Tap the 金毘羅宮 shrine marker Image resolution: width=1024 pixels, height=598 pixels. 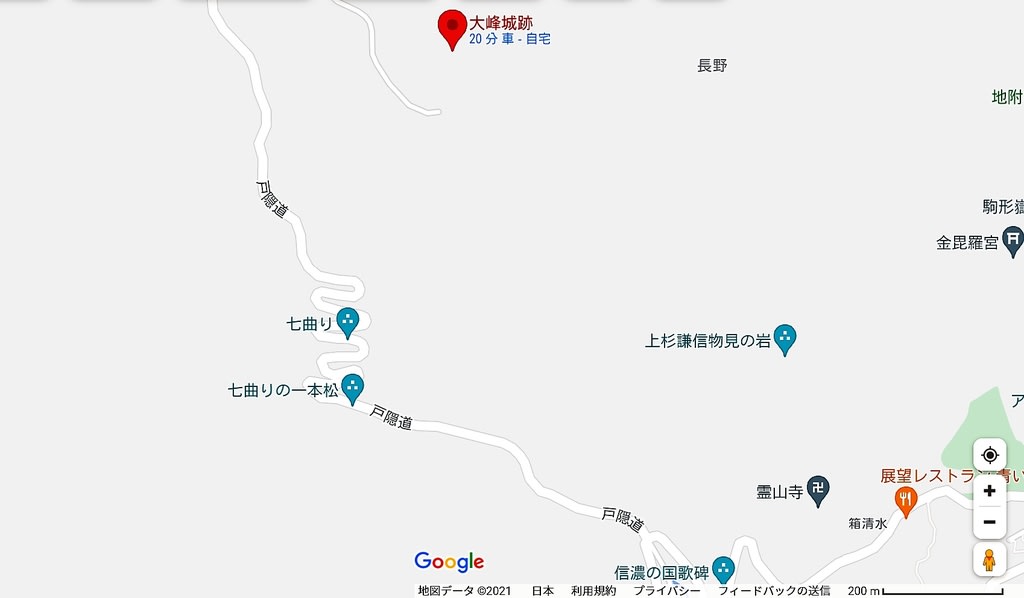pos(1013,240)
